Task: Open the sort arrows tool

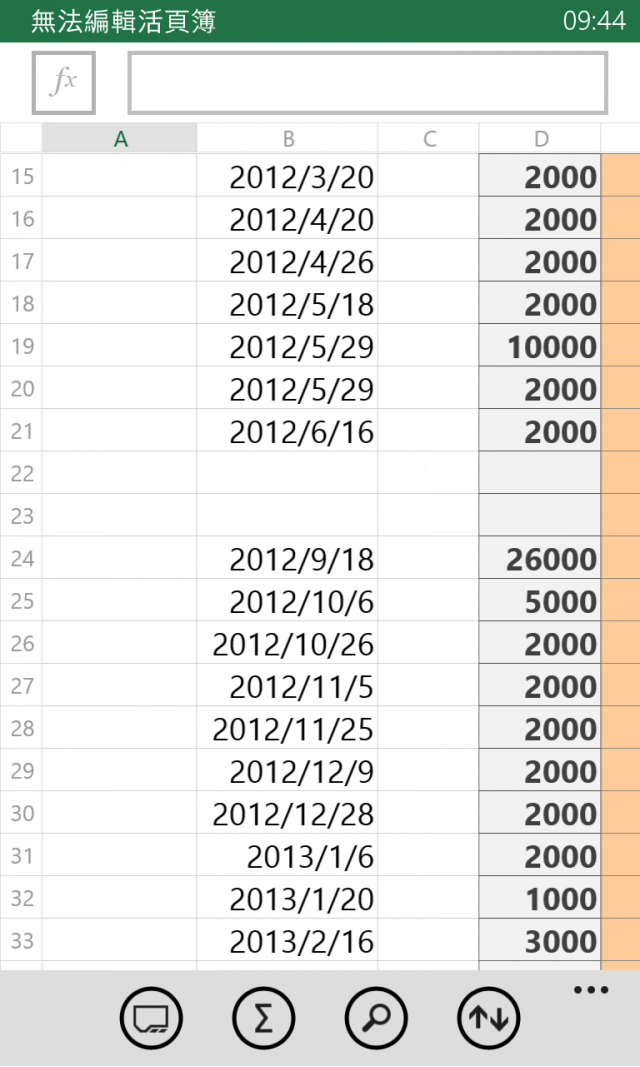Action: tap(489, 1018)
